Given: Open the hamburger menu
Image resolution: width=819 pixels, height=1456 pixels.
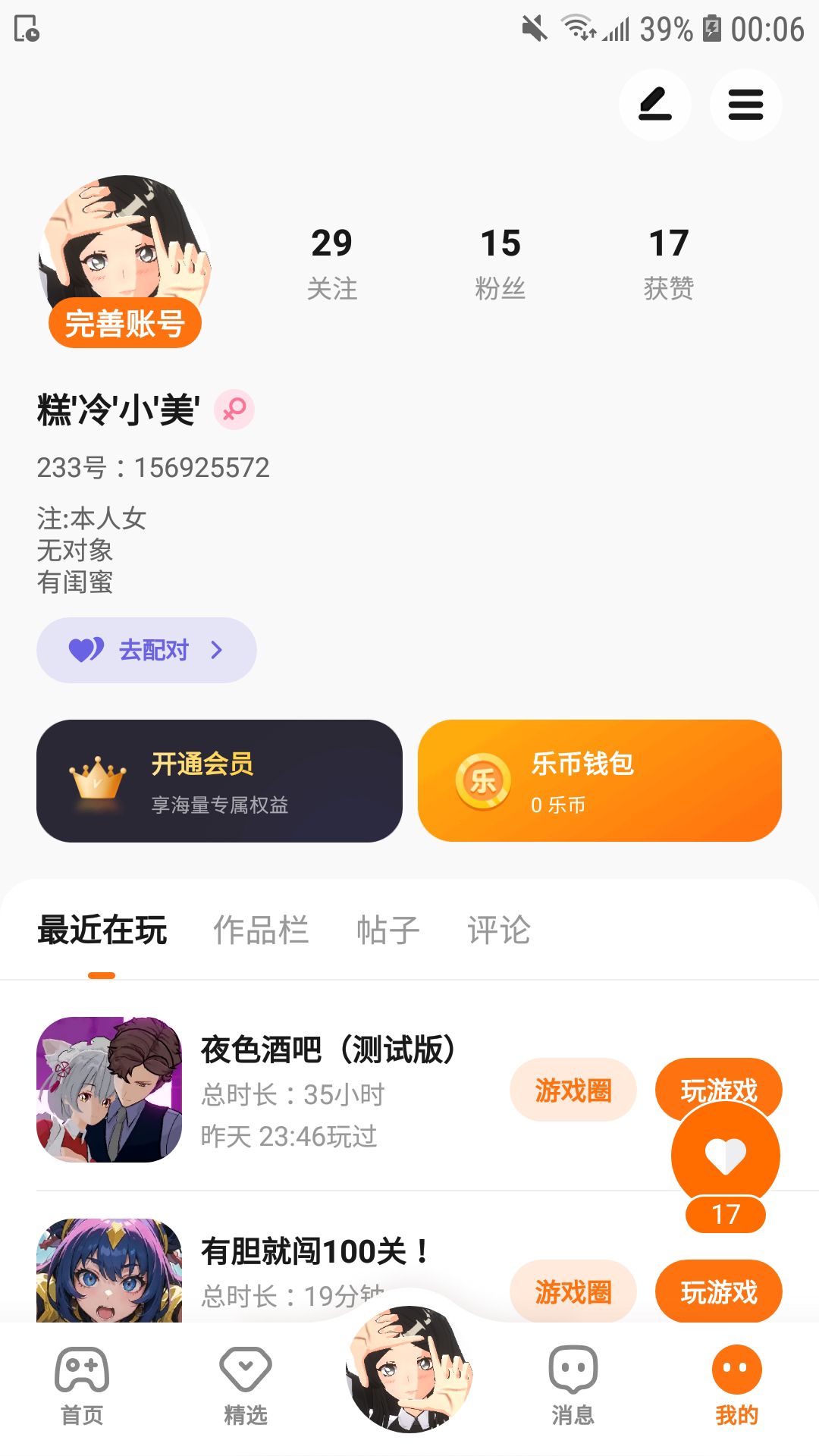Looking at the screenshot, I should pos(745,105).
